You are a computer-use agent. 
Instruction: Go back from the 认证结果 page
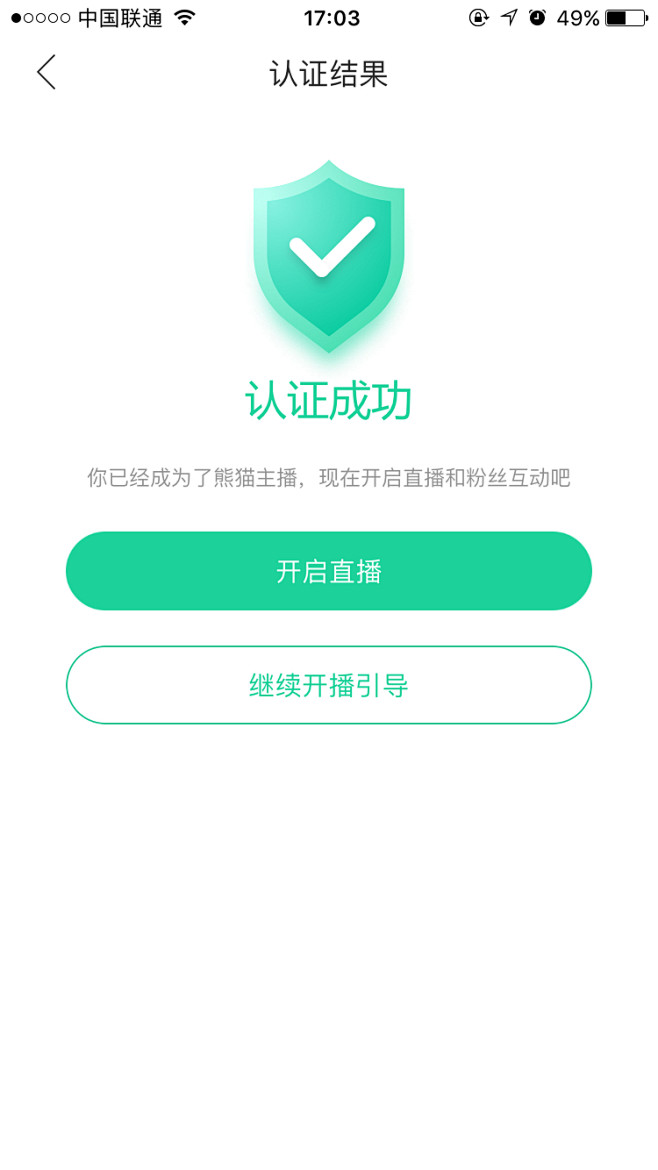(x=46, y=72)
